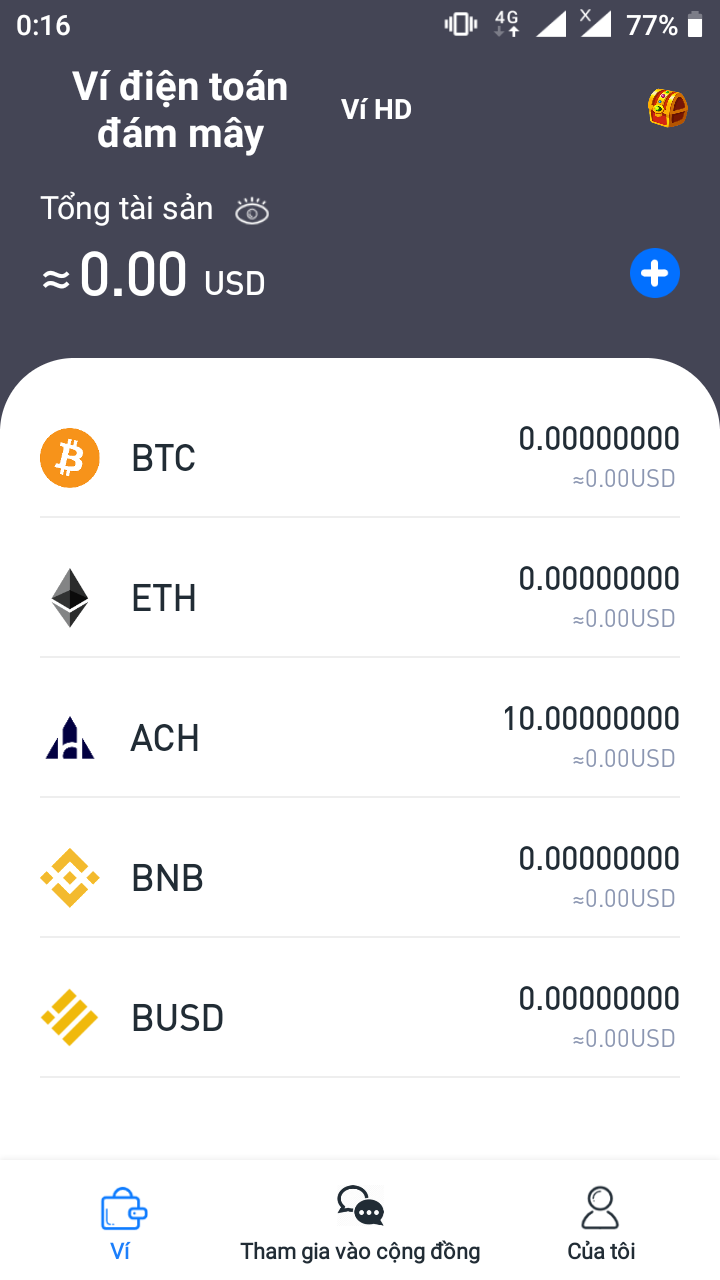Viewport: 720px width, 1280px height.
Task: Open the BTC wallet row
Action: point(360,458)
